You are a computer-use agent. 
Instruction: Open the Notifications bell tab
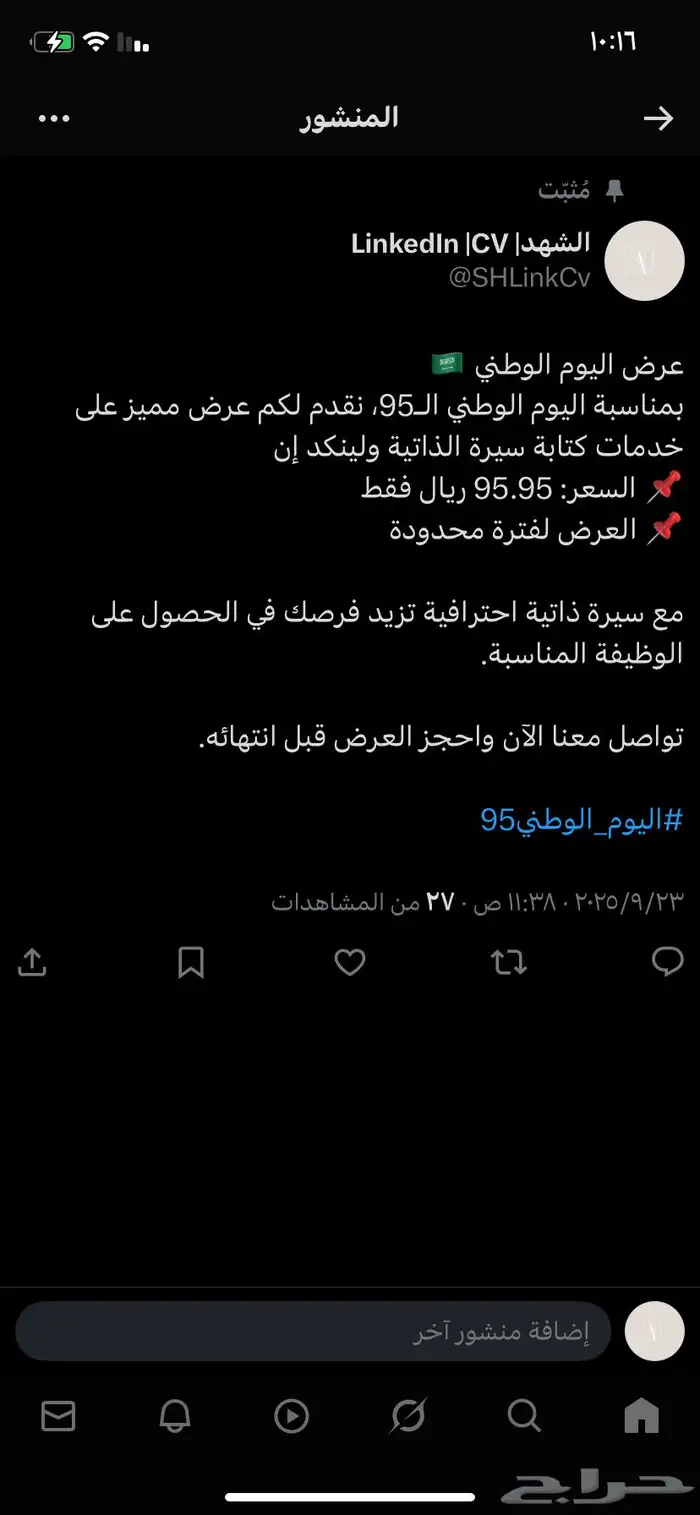[x=175, y=1416]
